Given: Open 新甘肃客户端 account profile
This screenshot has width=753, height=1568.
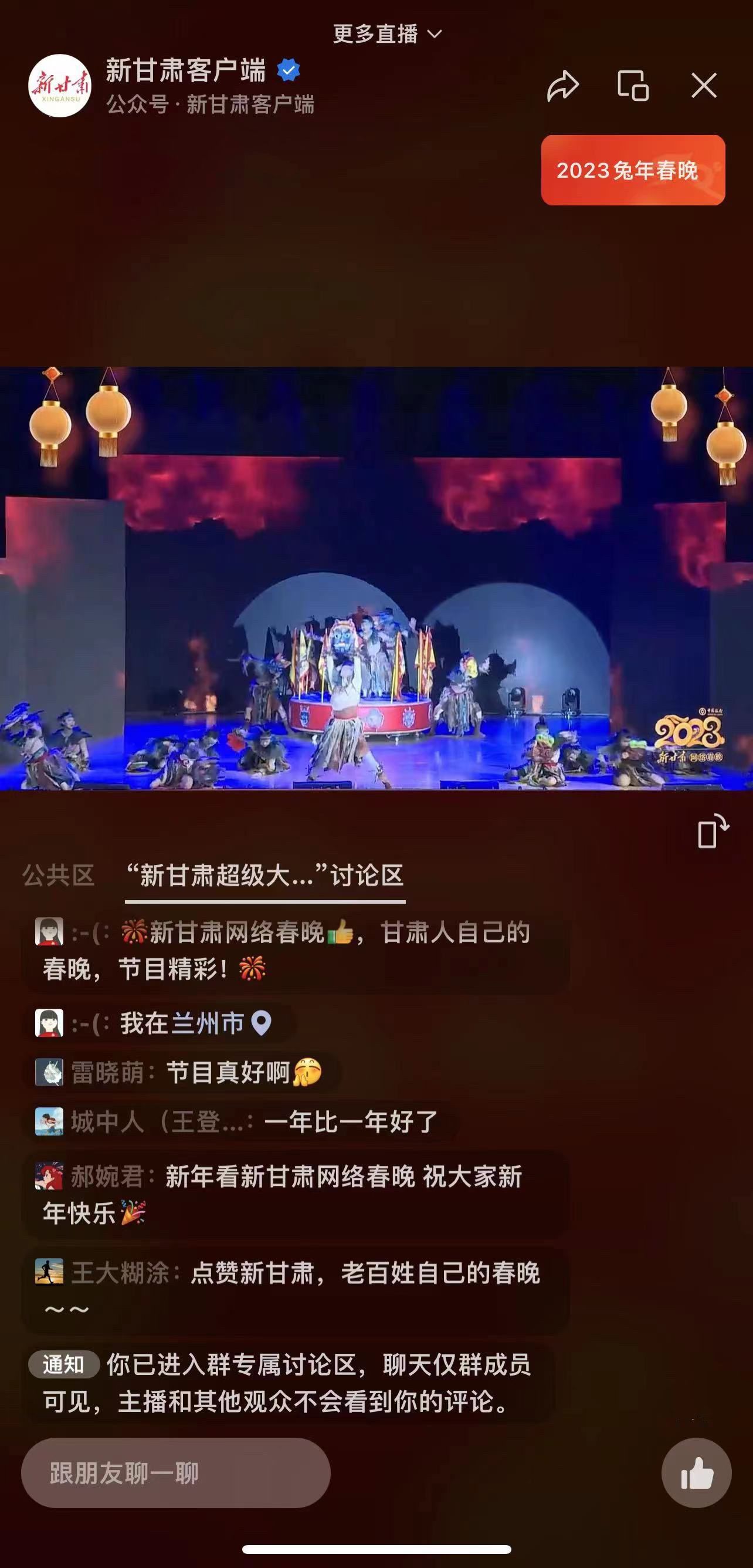Looking at the screenshot, I should coord(60,86).
